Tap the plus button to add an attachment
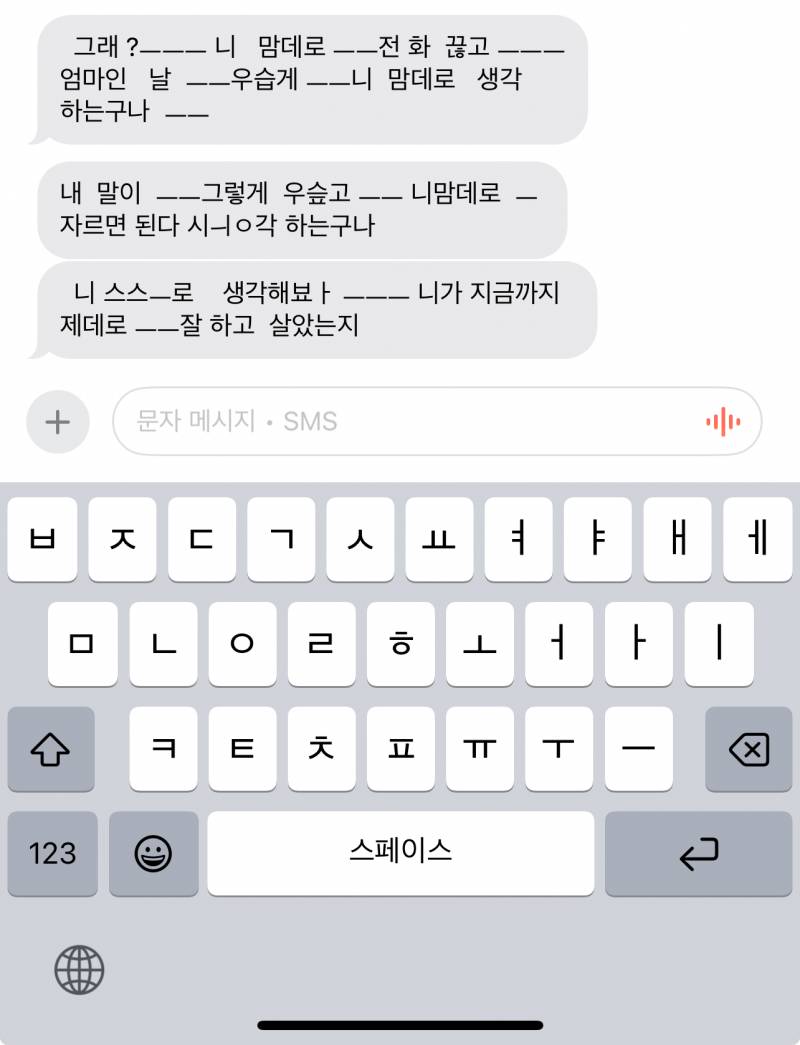 click(57, 422)
